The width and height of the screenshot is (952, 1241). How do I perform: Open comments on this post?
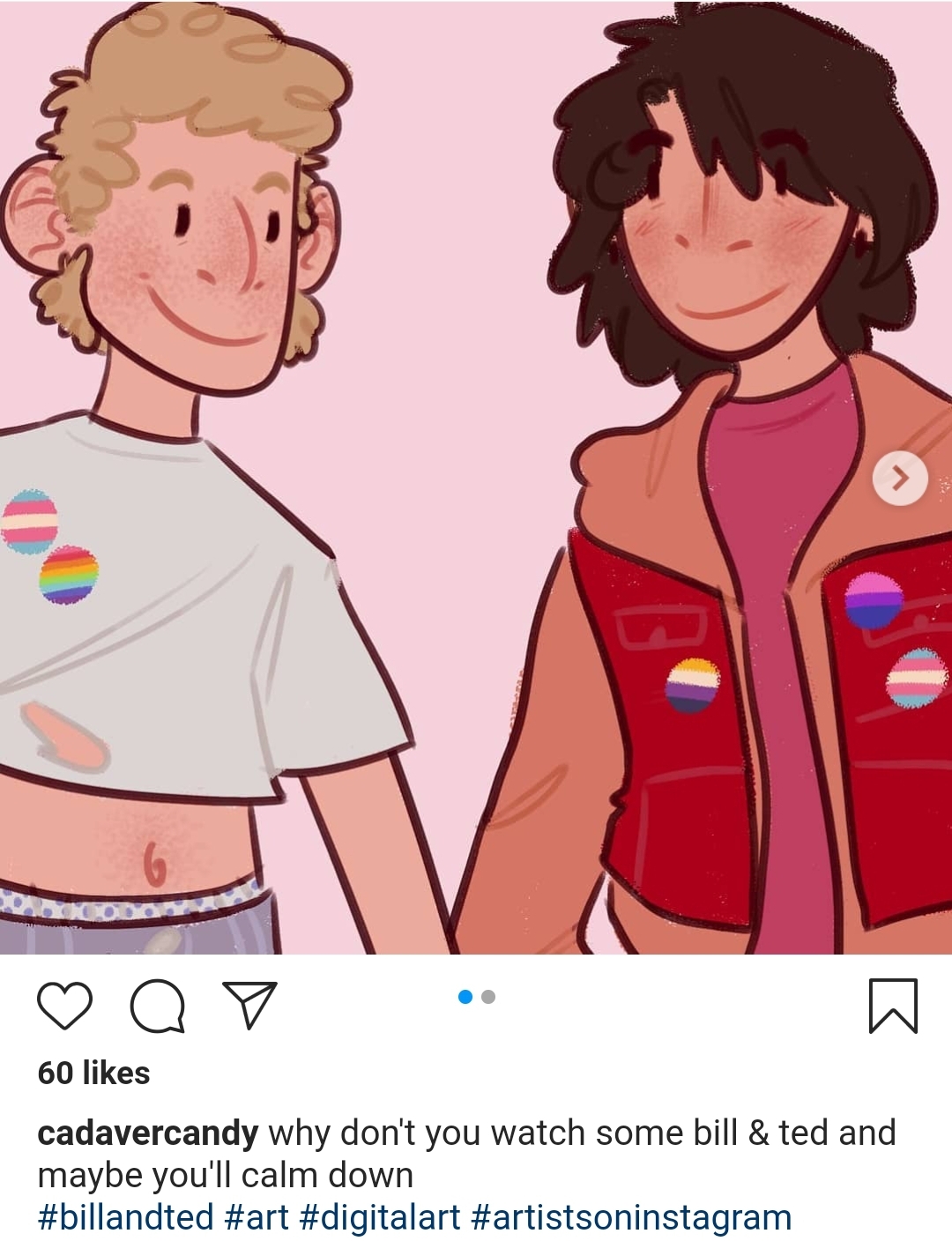point(158,1006)
